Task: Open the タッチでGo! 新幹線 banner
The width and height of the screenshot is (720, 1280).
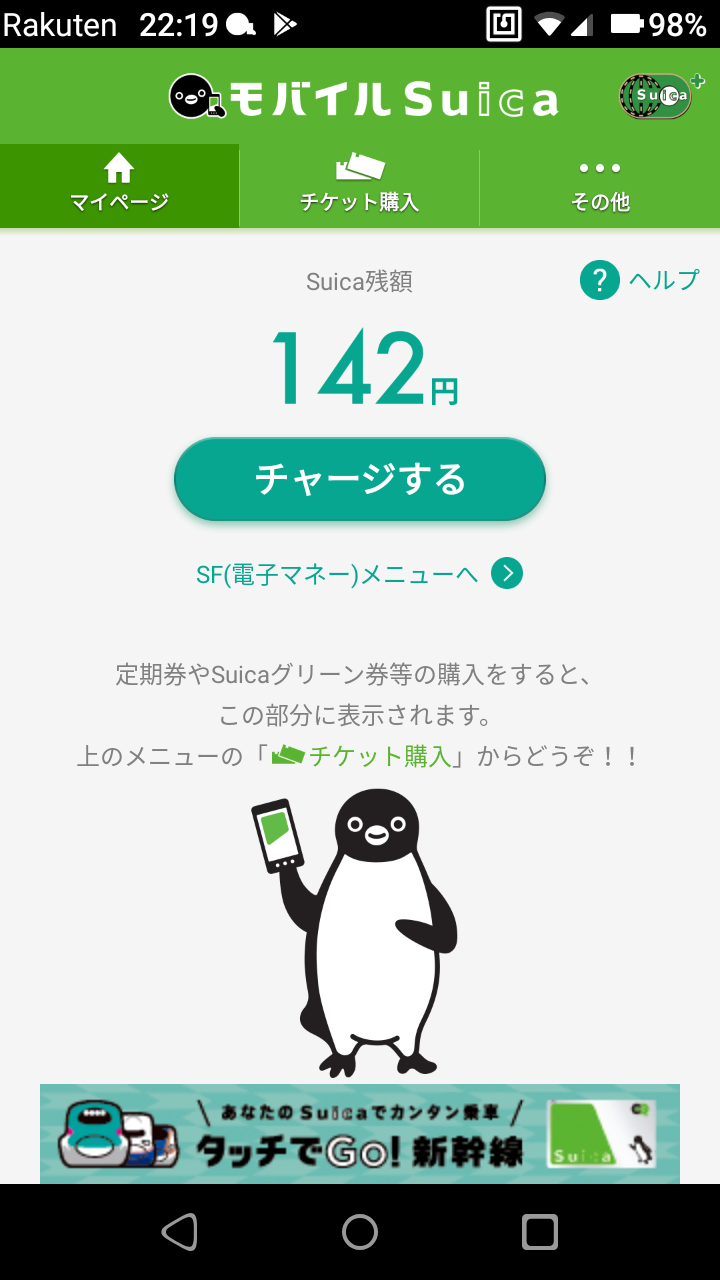Action: click(360, 1134)
